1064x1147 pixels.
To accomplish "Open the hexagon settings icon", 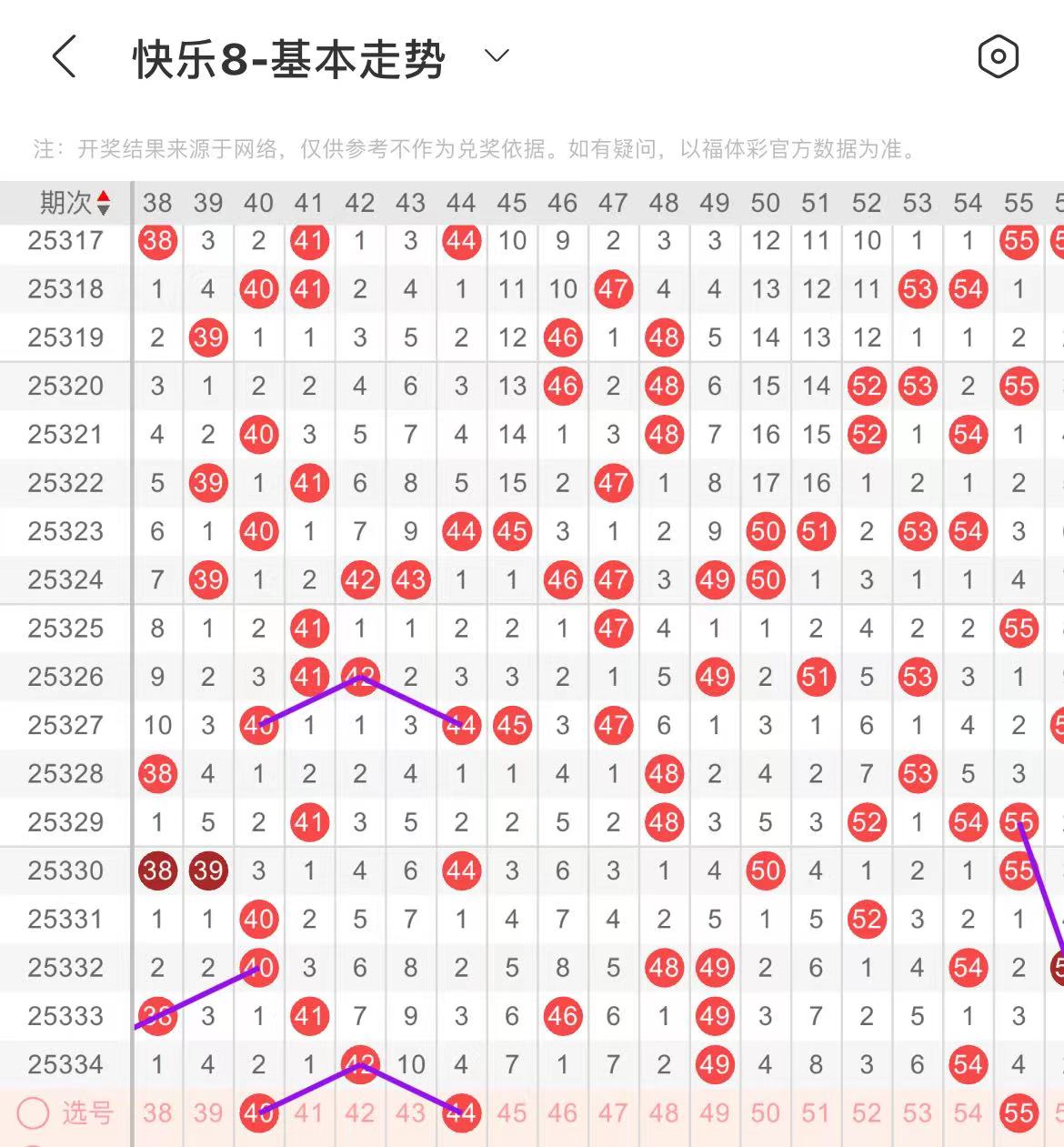I will click(998, 57).
